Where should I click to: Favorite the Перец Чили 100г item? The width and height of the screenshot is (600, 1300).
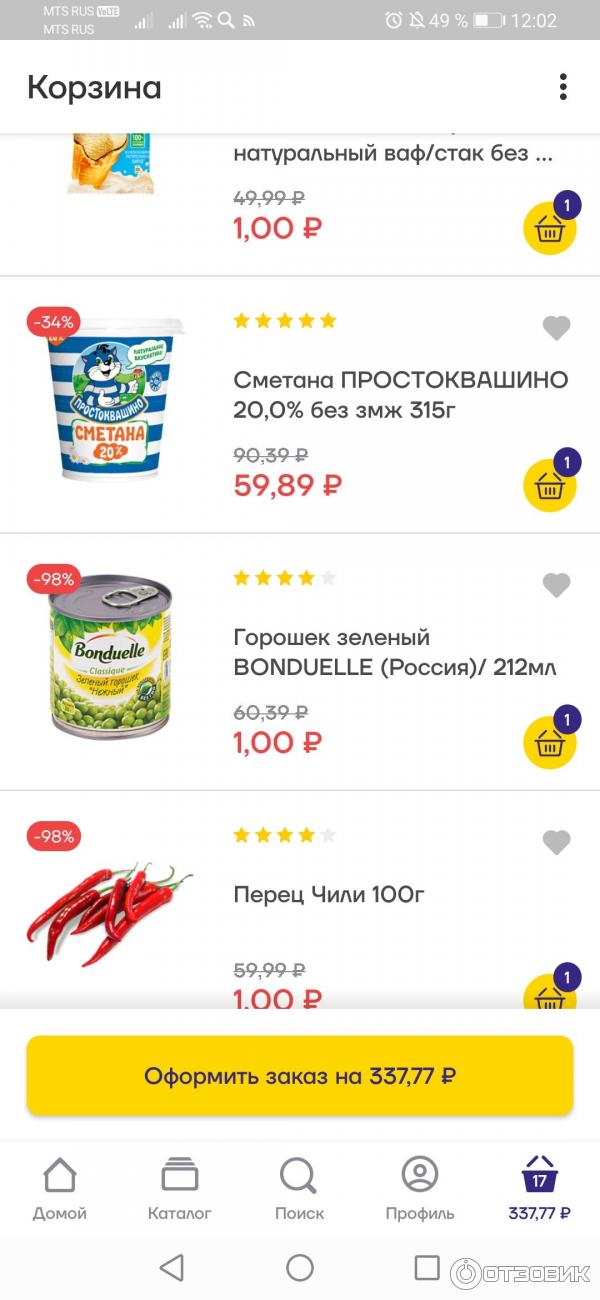coord(556,842)
